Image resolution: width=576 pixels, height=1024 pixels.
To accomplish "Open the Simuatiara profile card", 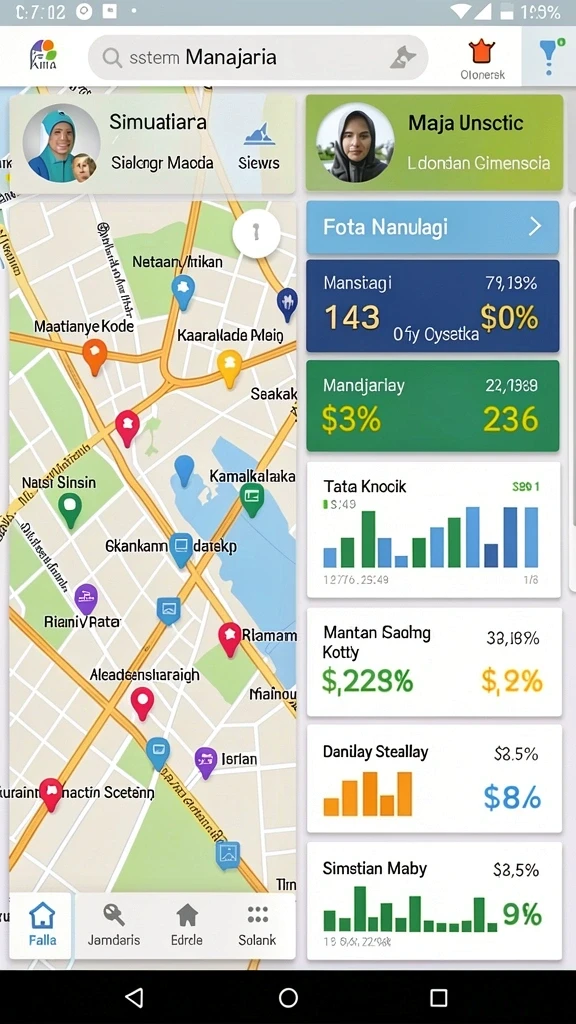I will click(x=152, y=144).
